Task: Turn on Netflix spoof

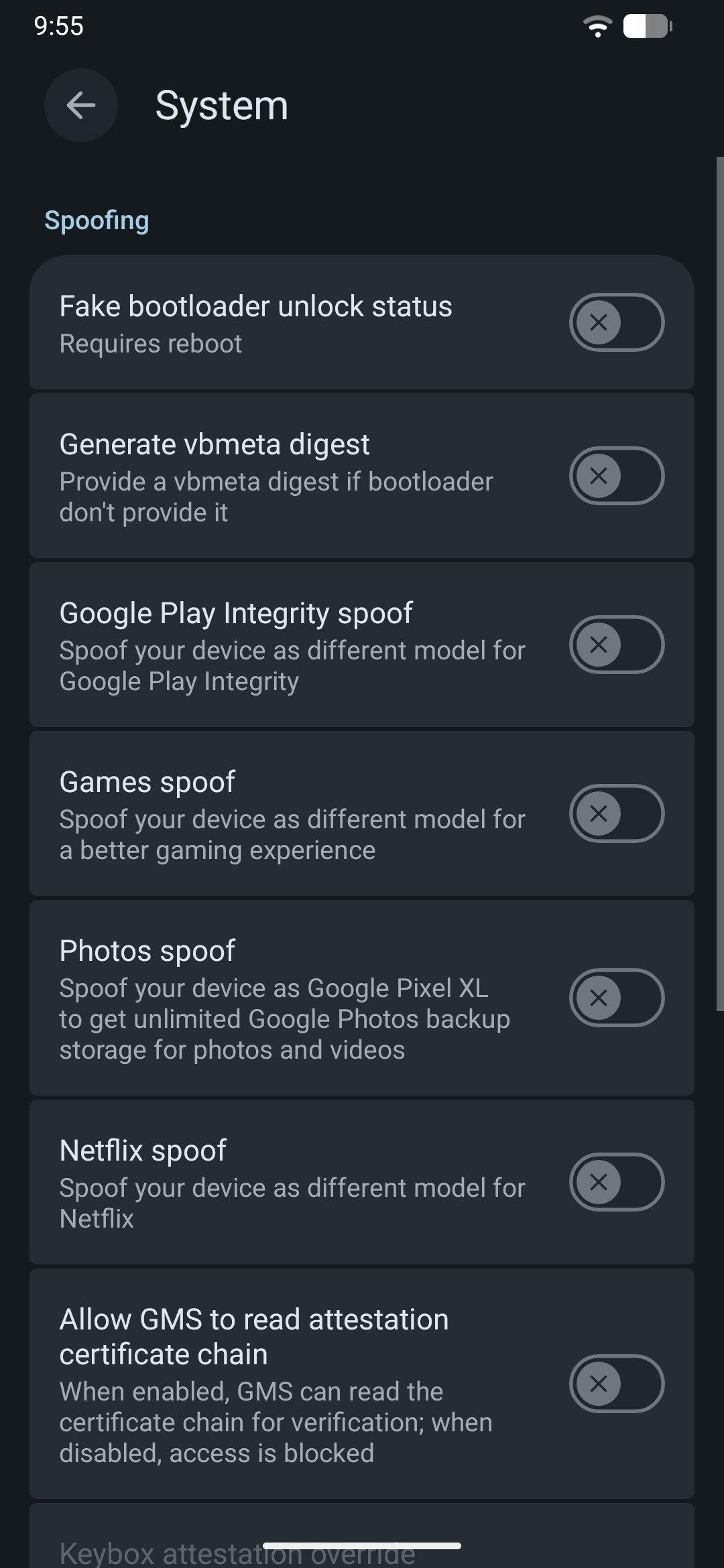Action: (616, 1182)
